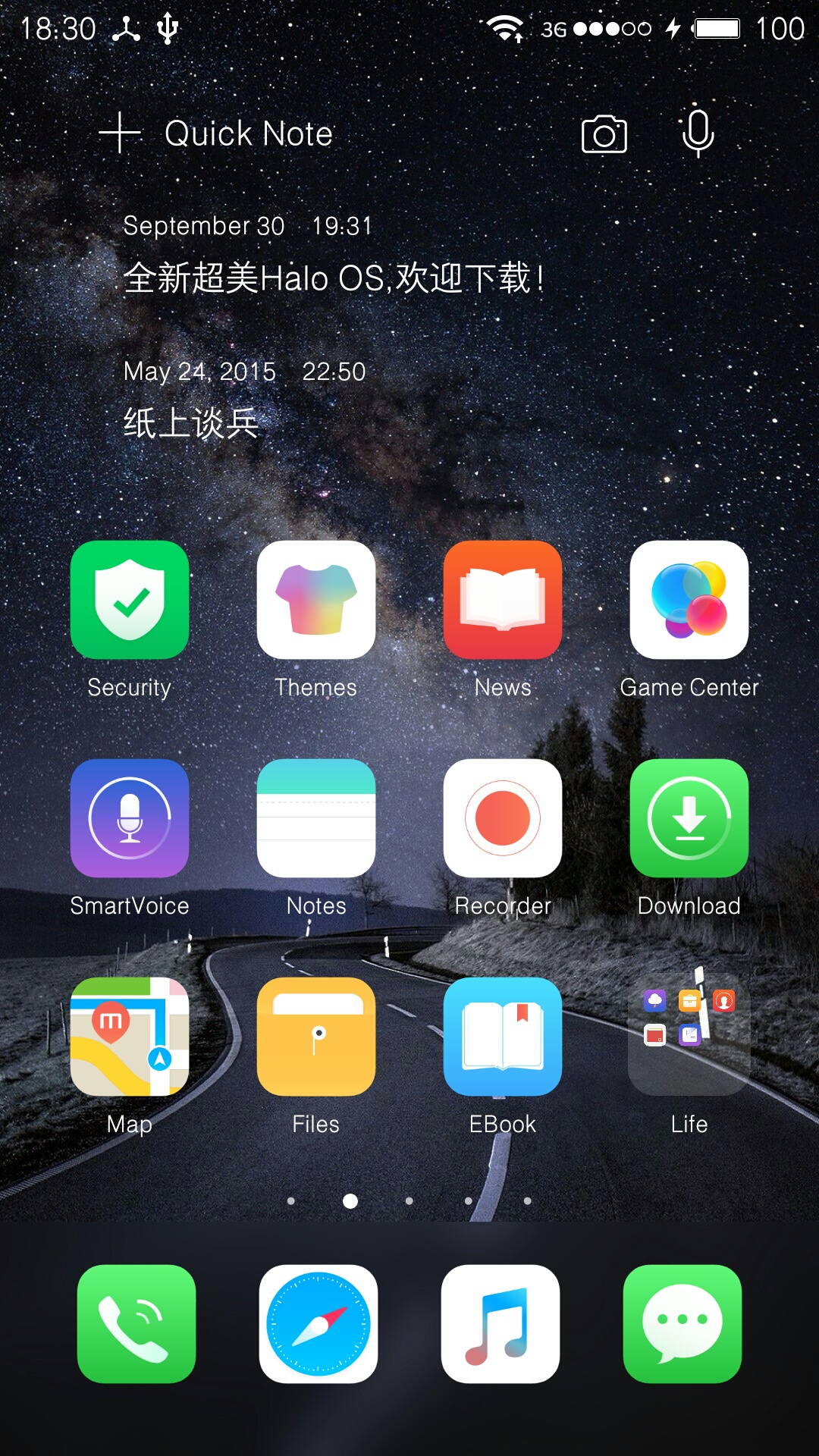This screenshot has height=1456, width=819.
Task: Add a new Quick Note
Action: (x=216, y=133)
